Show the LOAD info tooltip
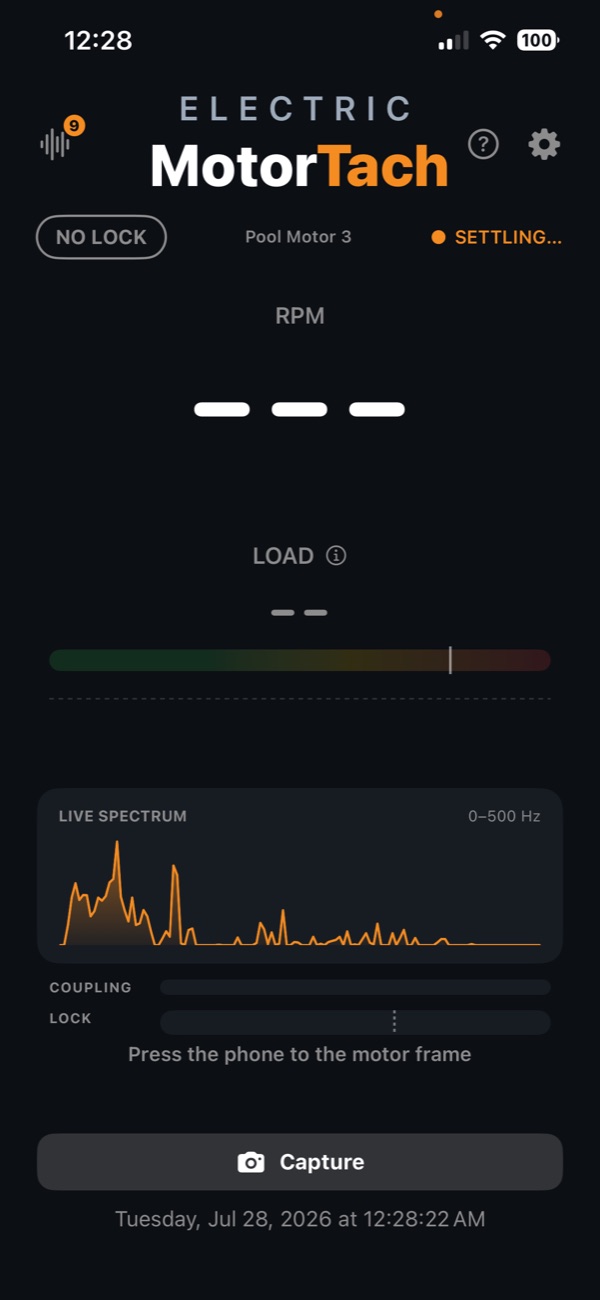The image size is (600, 1300). [x=336, y=556]
